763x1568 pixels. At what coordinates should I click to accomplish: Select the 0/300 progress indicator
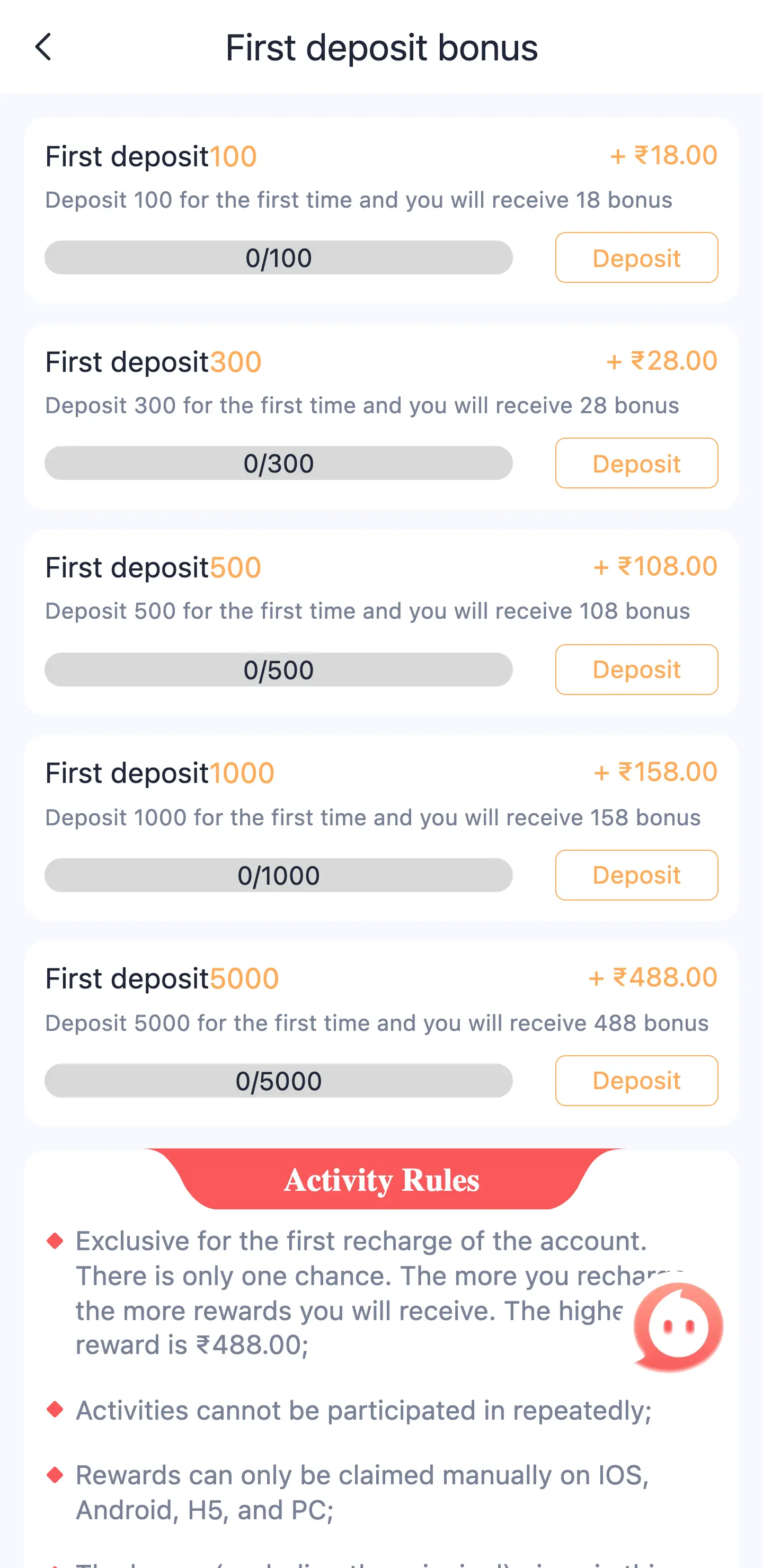[x=278, y=463]
